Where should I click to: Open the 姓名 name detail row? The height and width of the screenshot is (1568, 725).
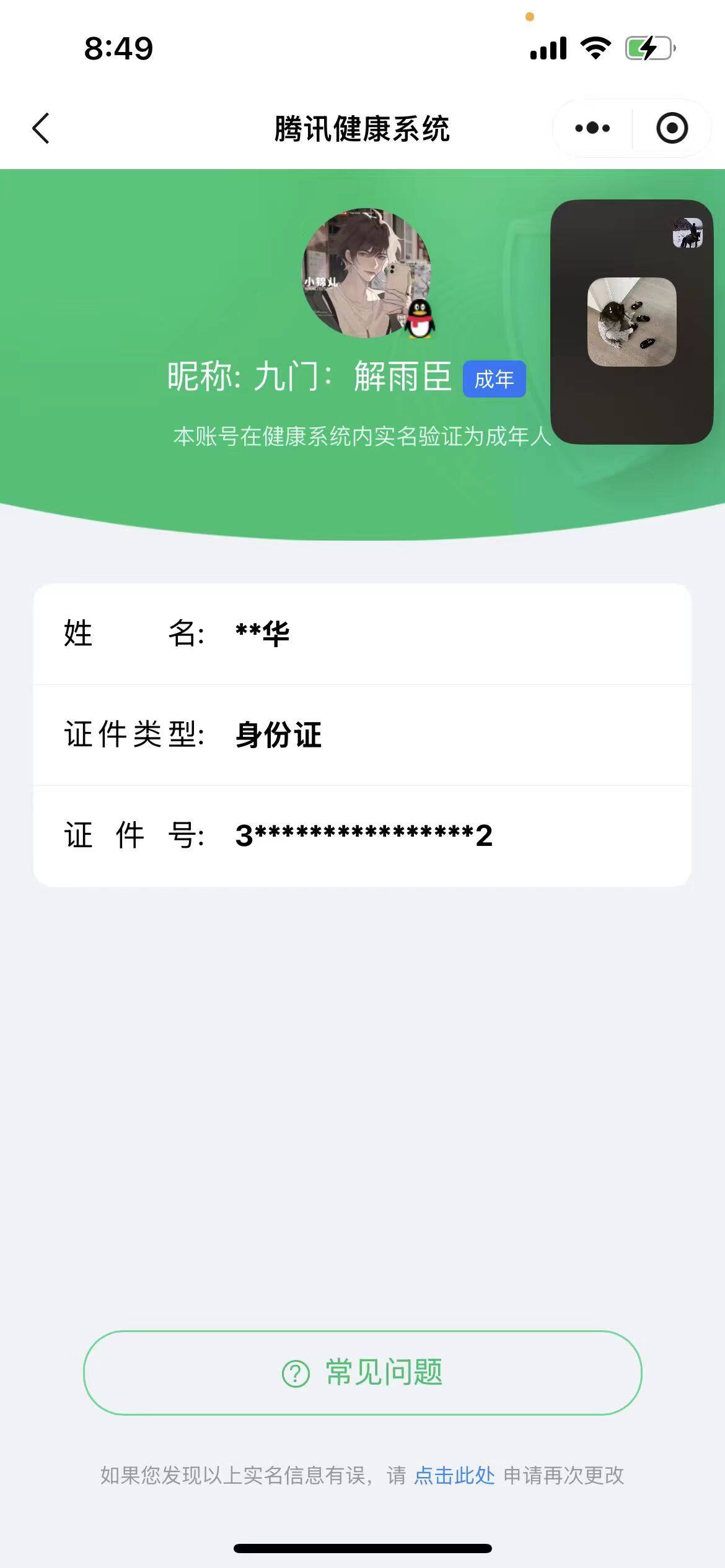point(362,634)
